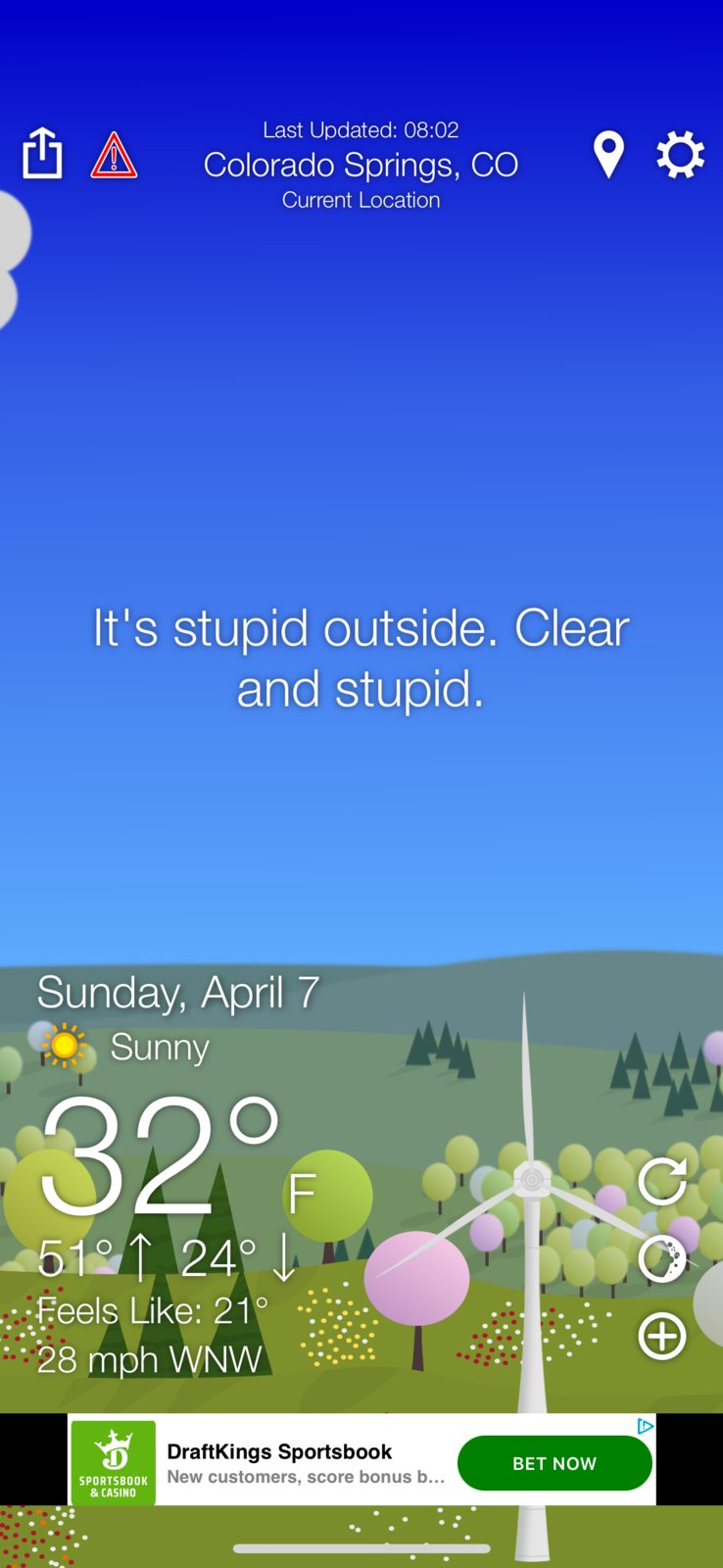Open the AdChoices info icon
Screen dimensions: 723x1568
click(645, 1426)
